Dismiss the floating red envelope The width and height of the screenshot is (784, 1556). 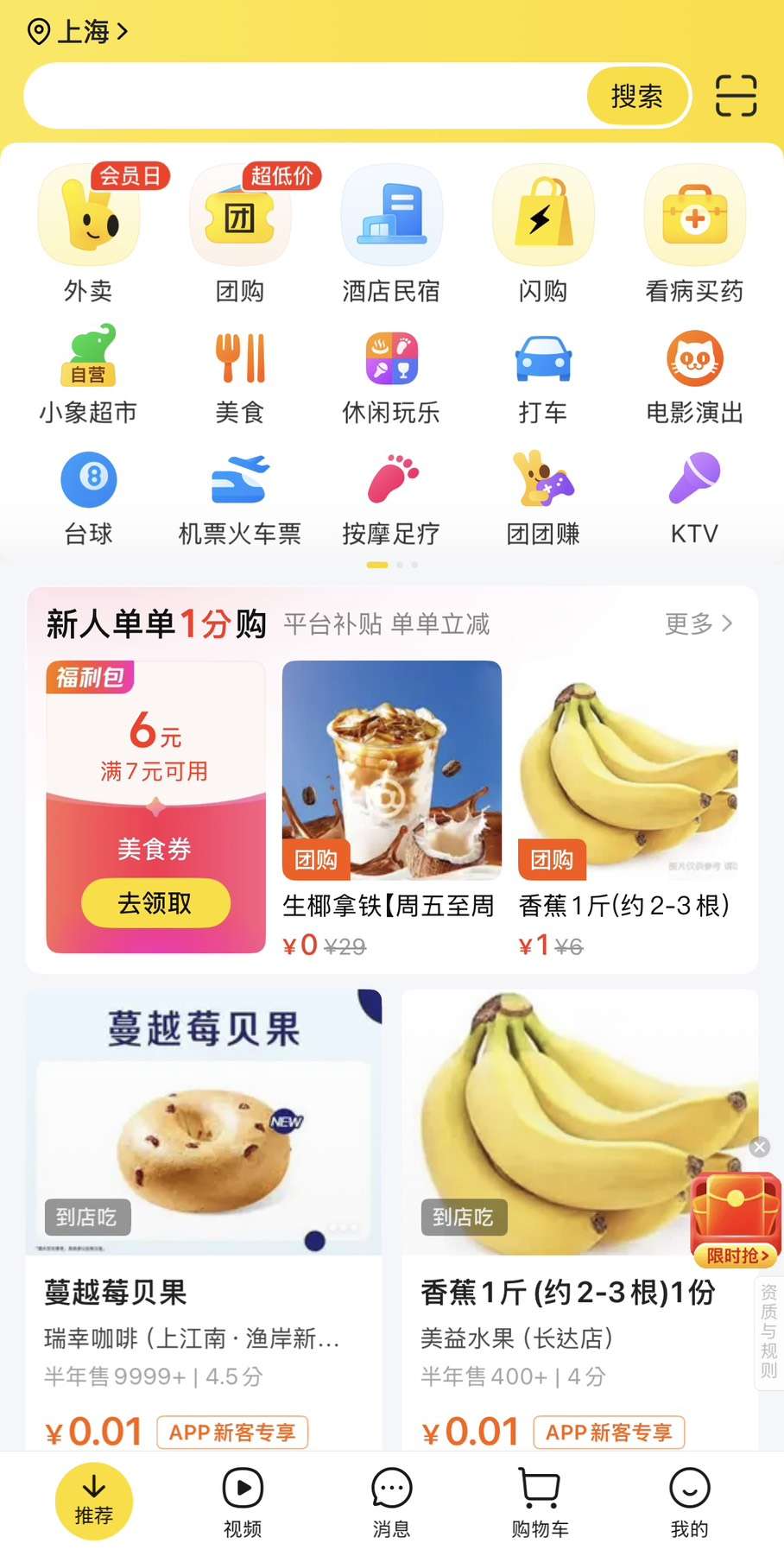coord(760,1147)
